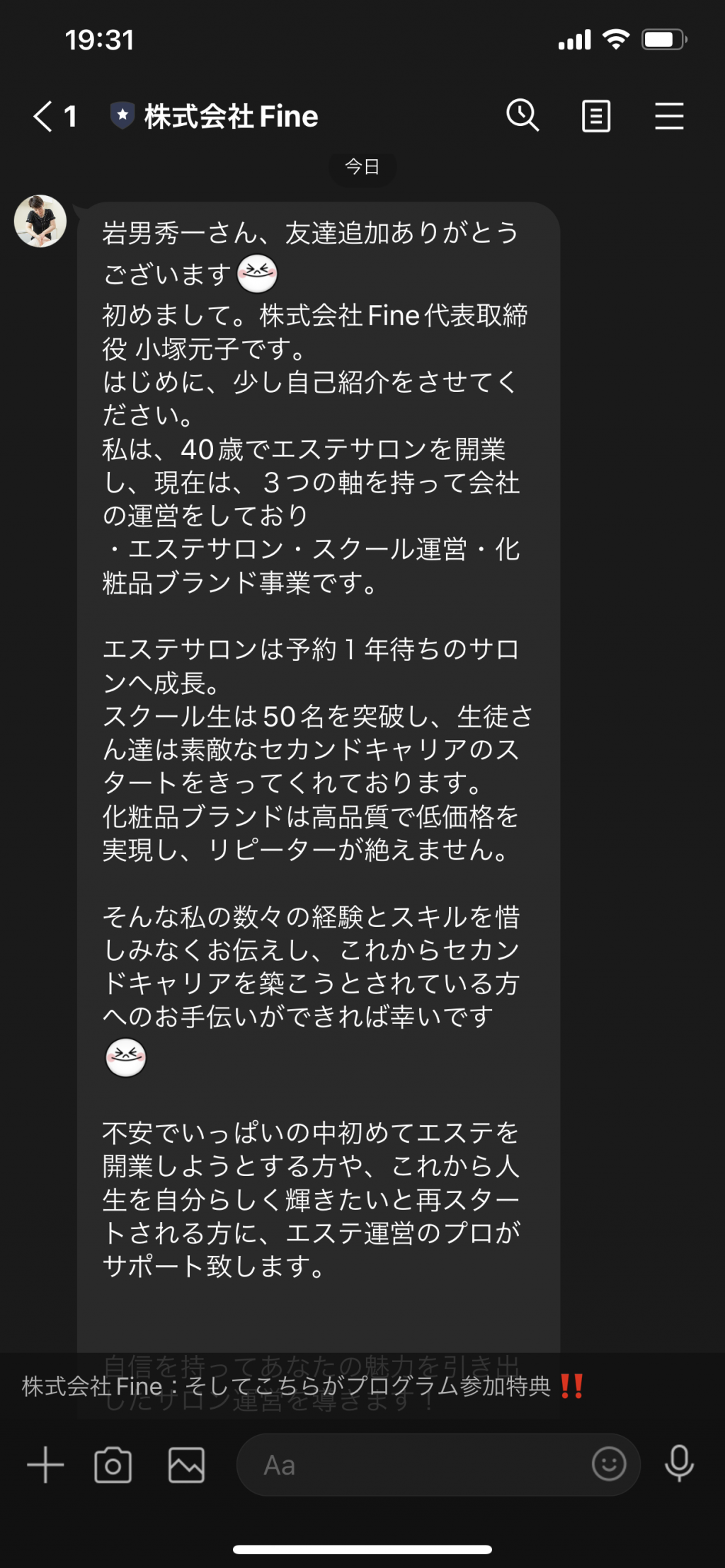The height and width of the screenshot is (1568, 725).
Task: Search within the 株式会社 Fine chat
Action: (523, 115)
